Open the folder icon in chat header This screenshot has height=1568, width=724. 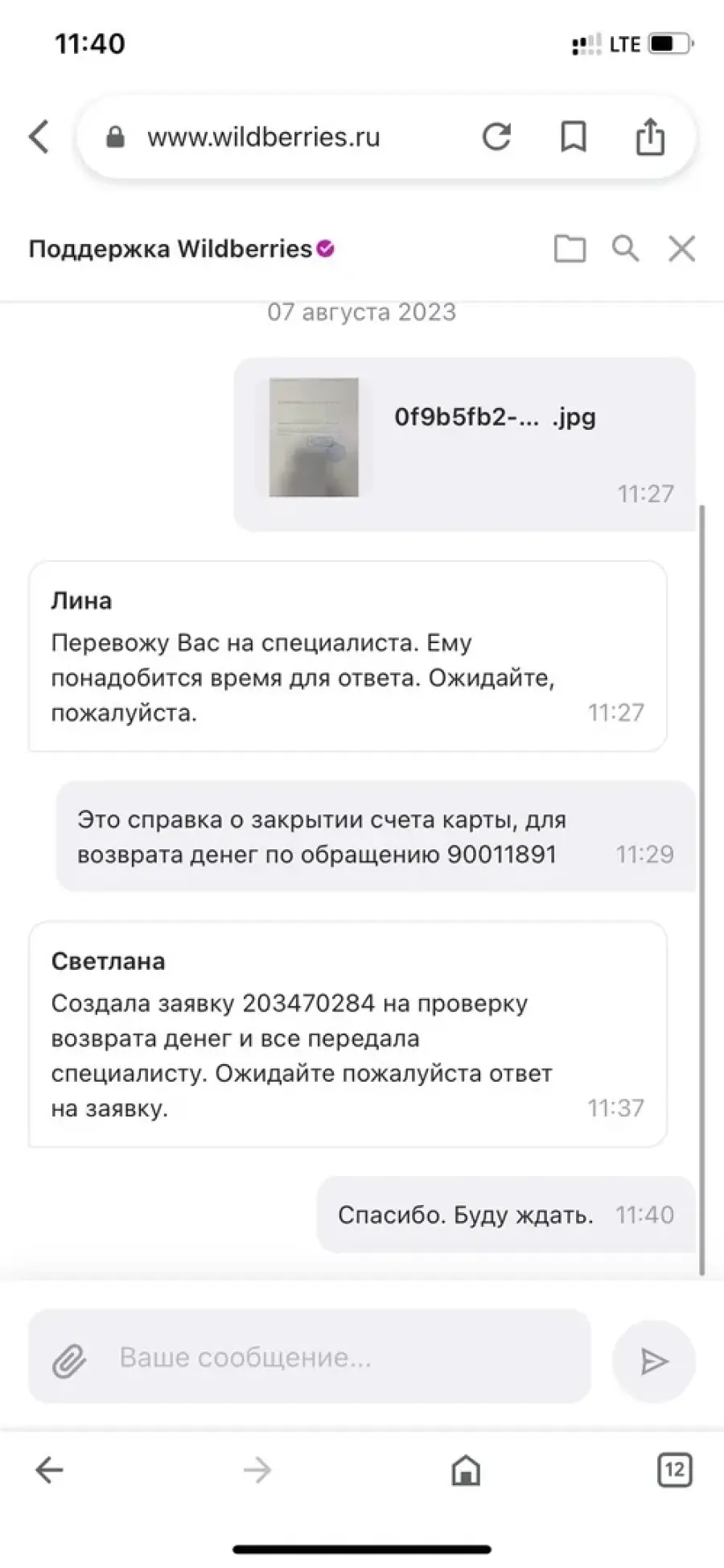(x=570, y=249)
